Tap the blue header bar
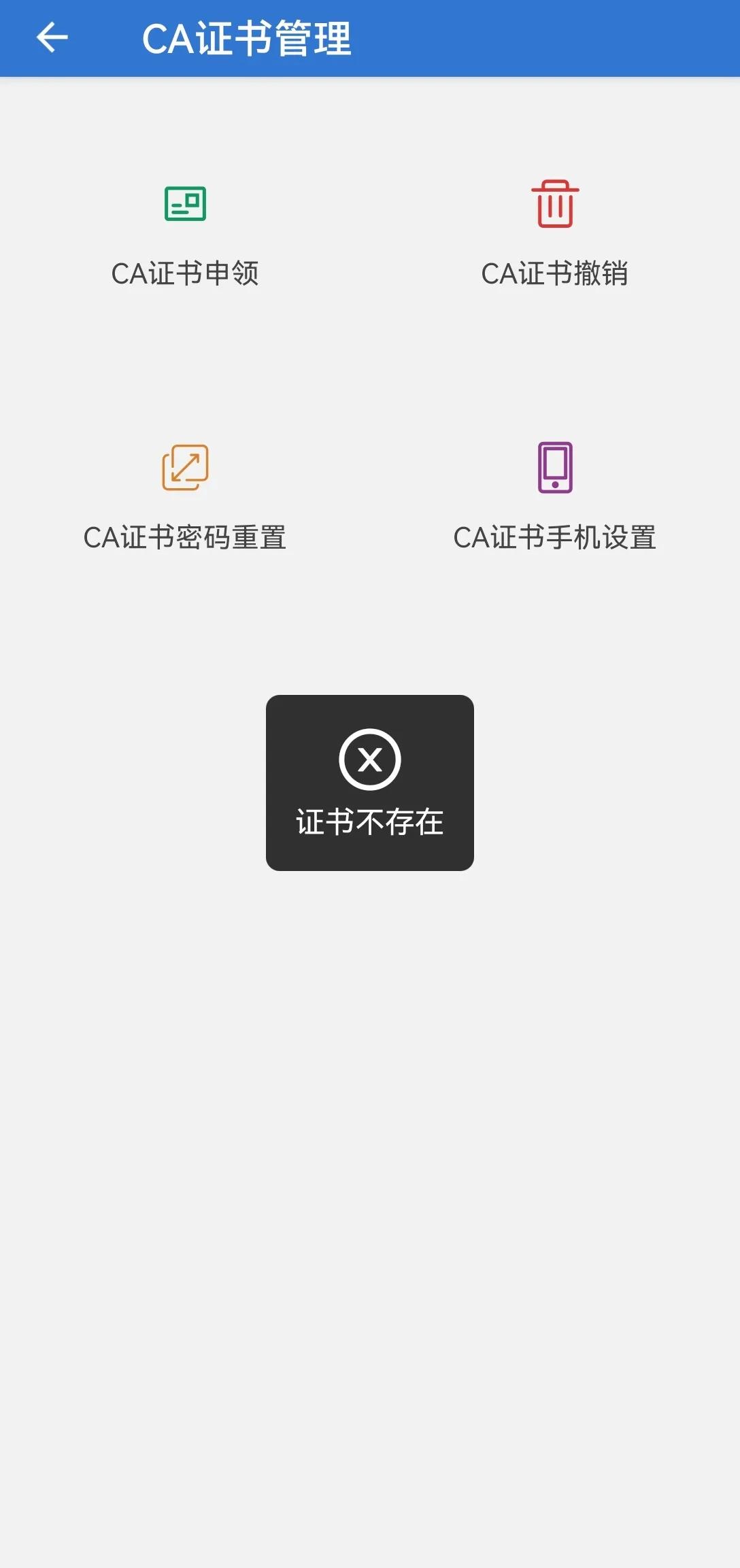The image size is (740, 1568). tap(370, 37)
